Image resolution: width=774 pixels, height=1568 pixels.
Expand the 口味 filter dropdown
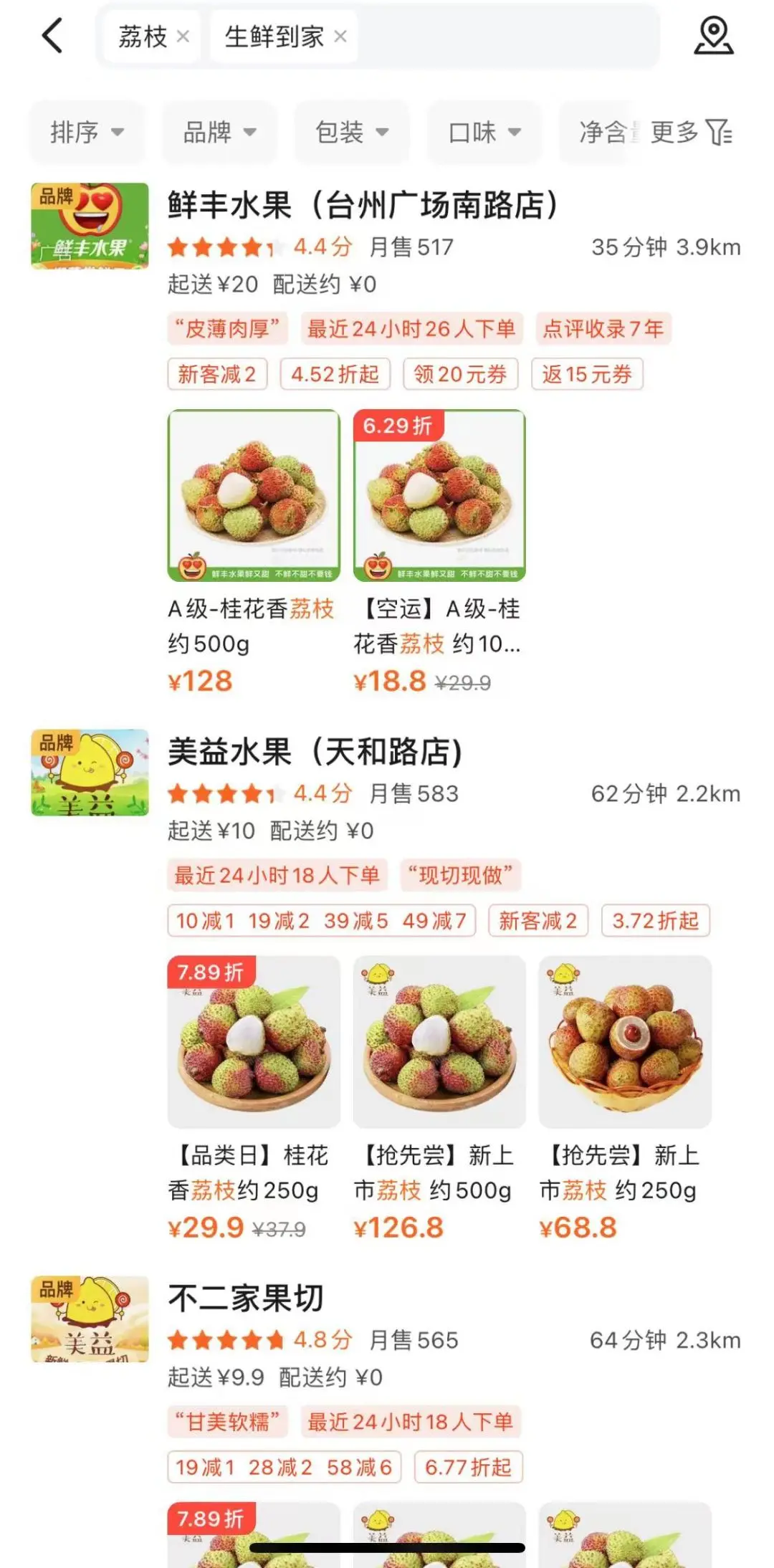484,133
